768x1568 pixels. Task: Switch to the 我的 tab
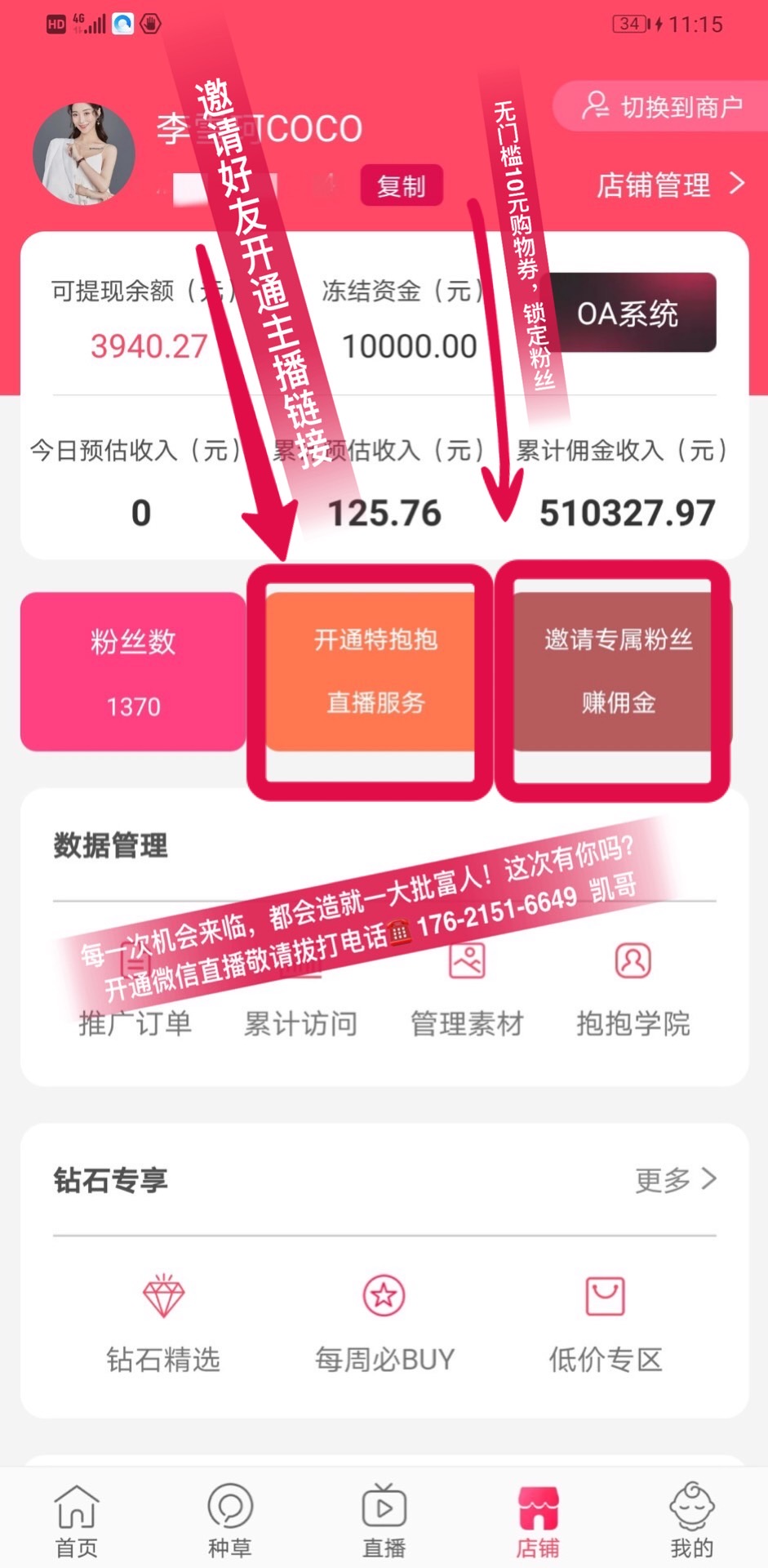692,1520
